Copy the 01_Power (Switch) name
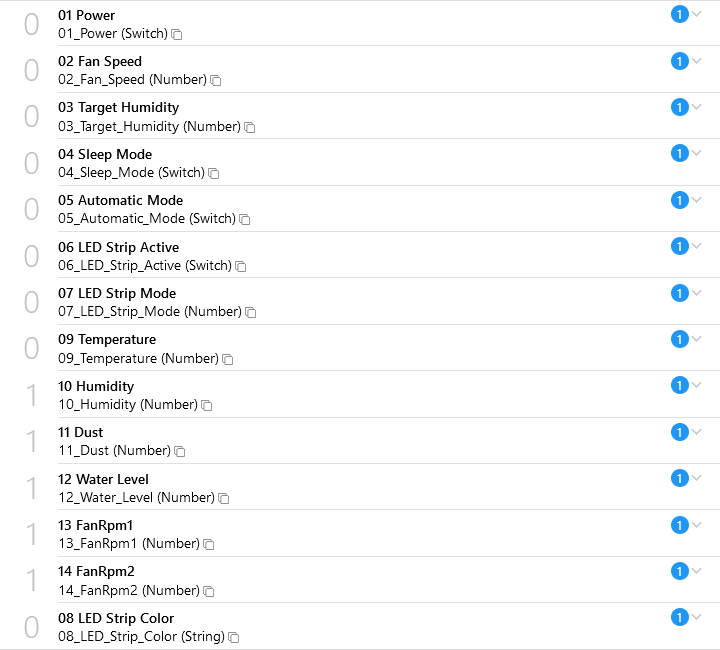 (177, 34)
